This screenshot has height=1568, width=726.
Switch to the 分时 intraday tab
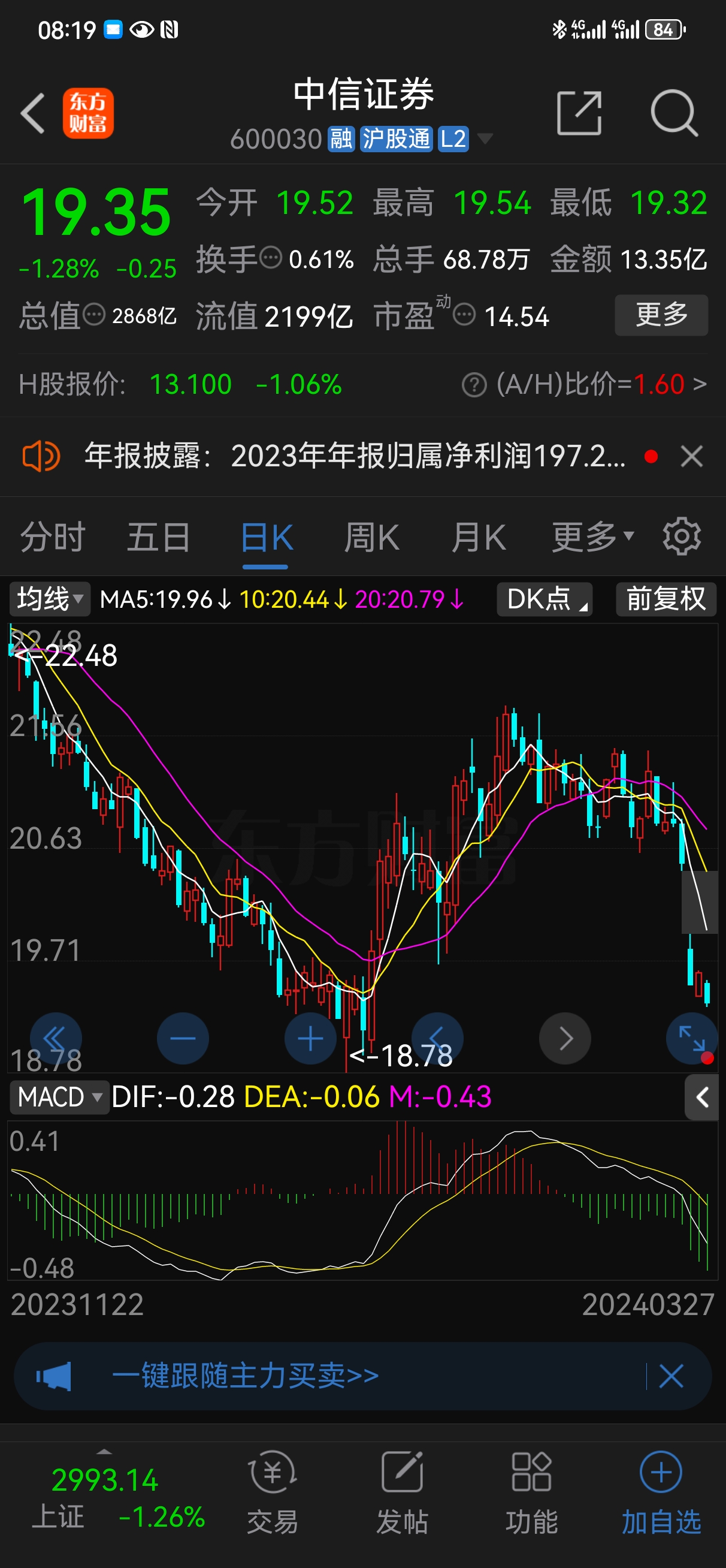pyautogui.click(x=52, y=535)
